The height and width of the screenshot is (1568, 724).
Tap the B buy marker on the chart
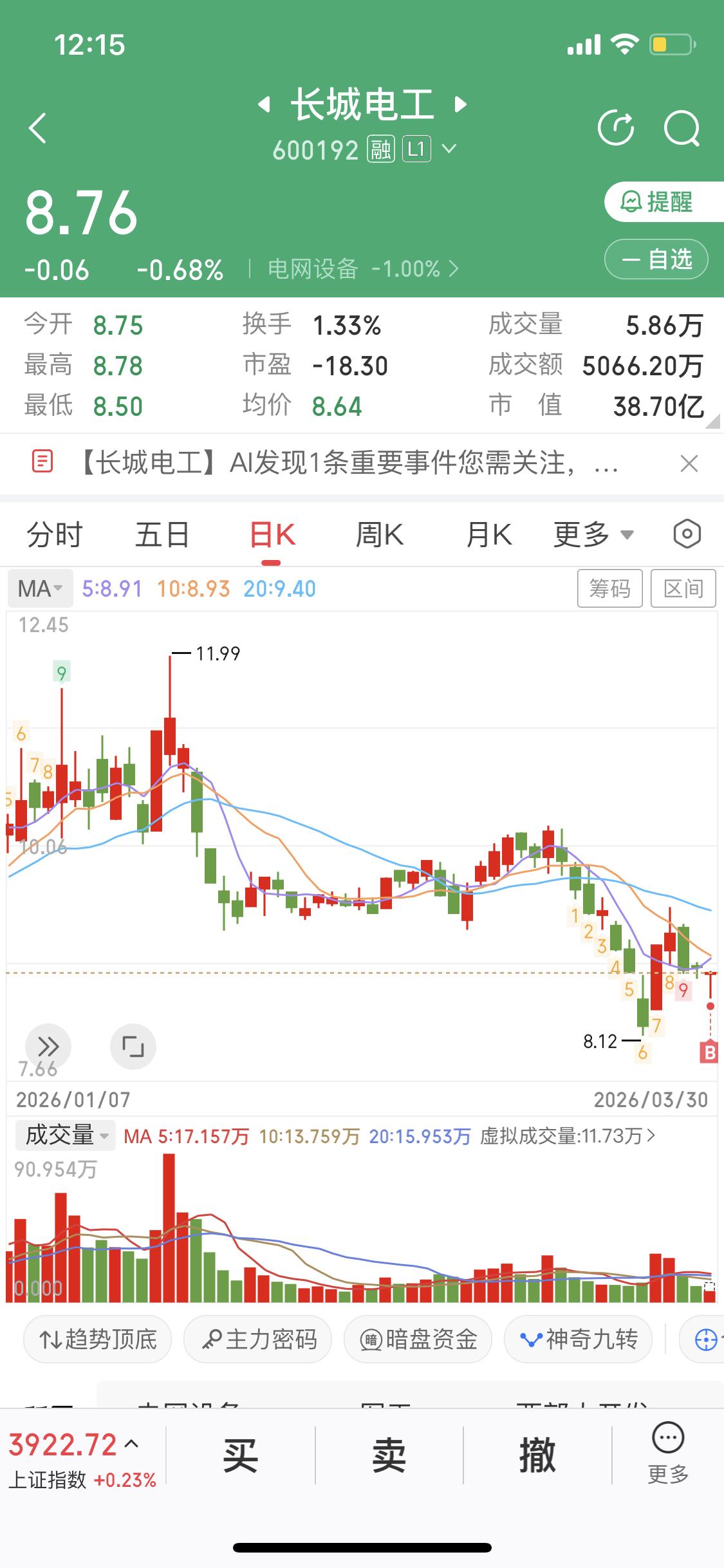pos(709,1054)
